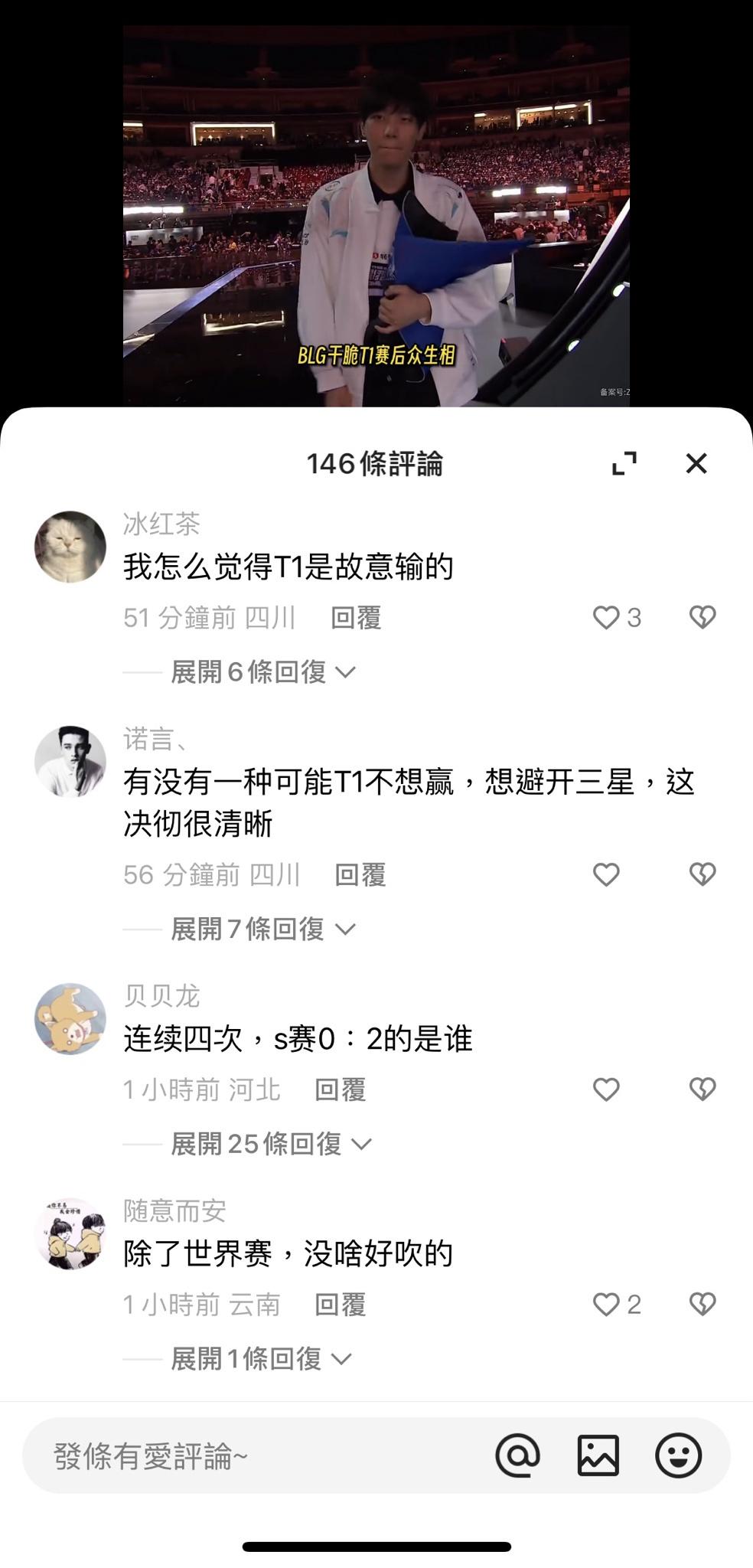
Task: Close the comments panel
Action: coord(696,463)
